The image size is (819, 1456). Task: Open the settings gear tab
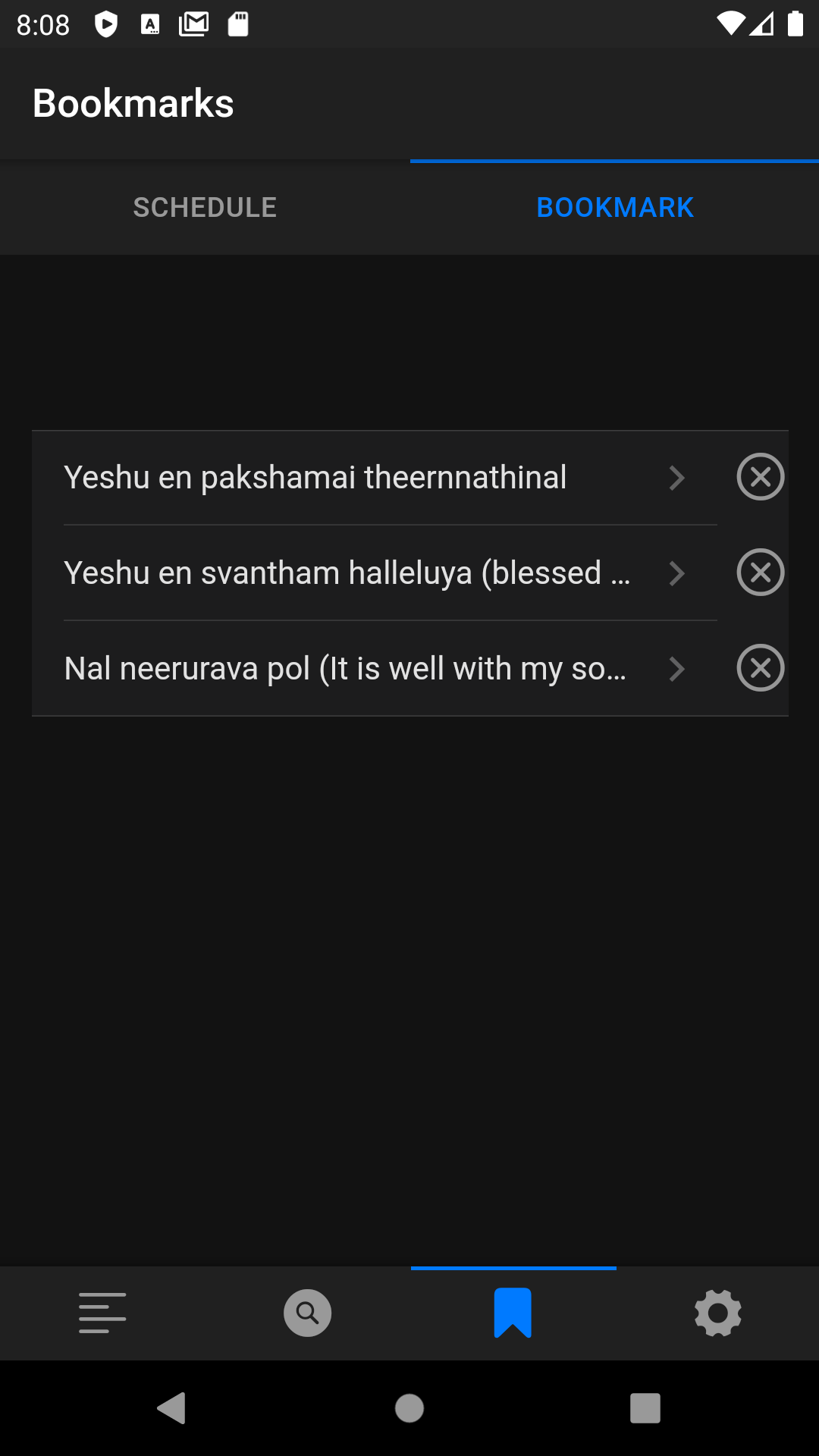tap(717, 1313)
